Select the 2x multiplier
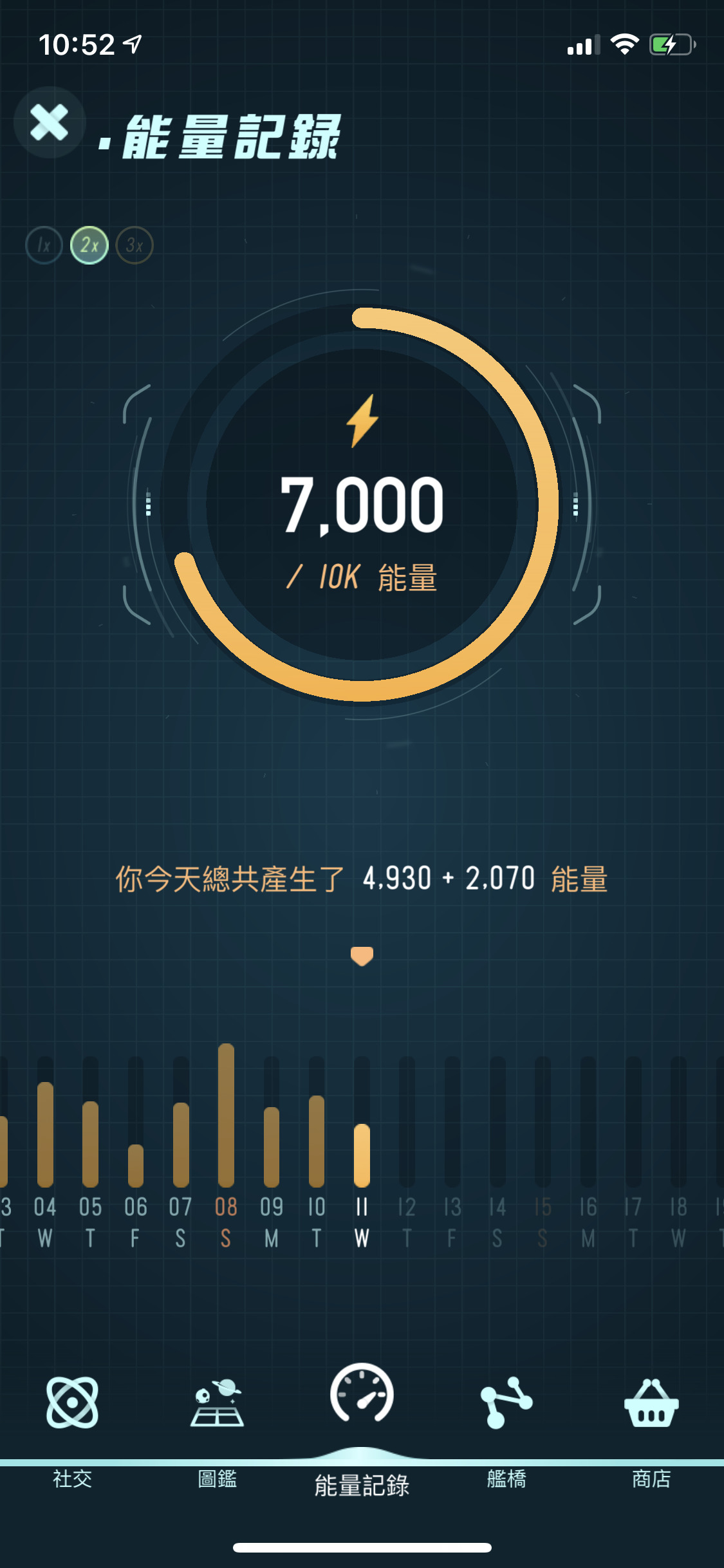This screenshot has width=724, height=1568. [89, 245]
